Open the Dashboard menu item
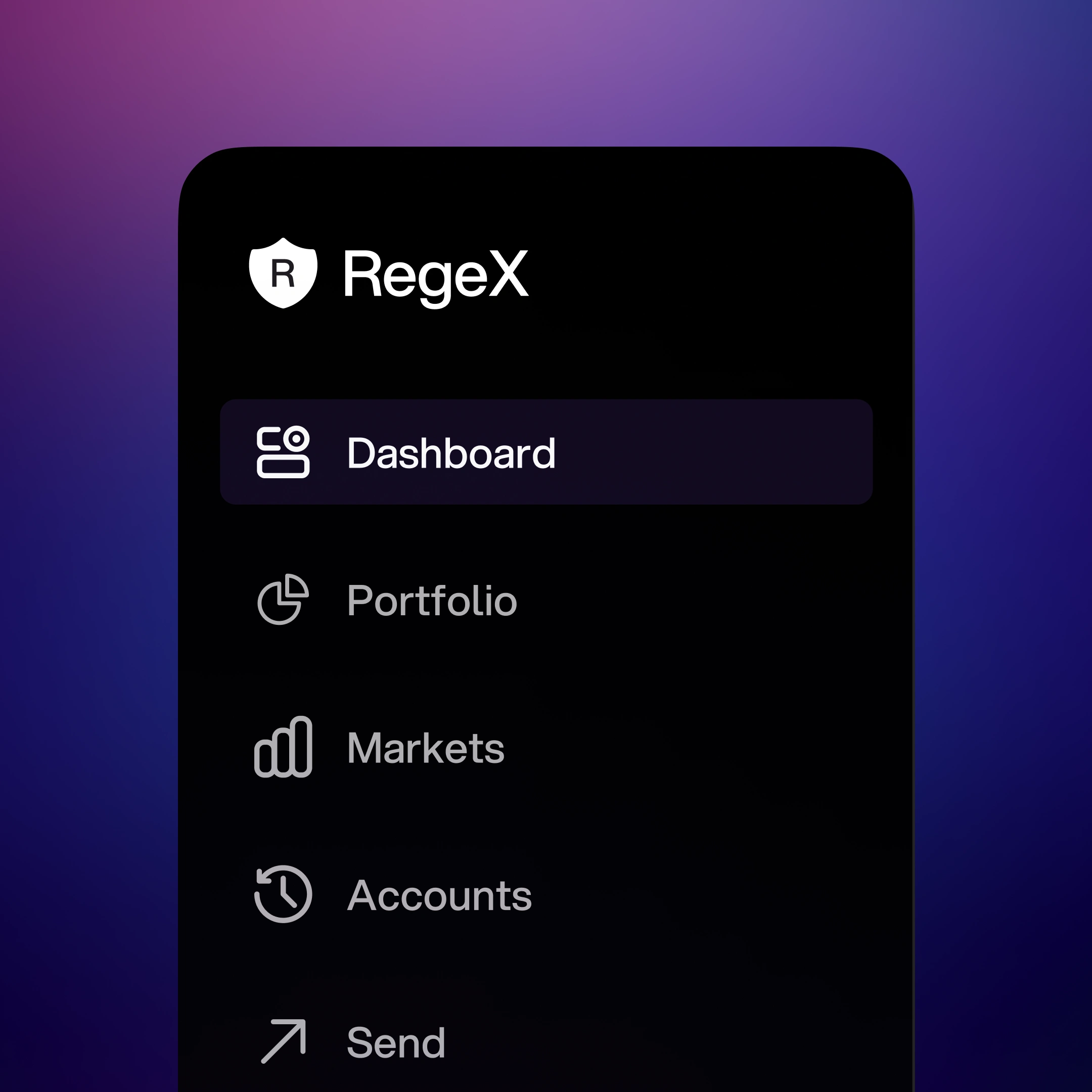This screenshot has height=1092, width=1092. point(450,453)
